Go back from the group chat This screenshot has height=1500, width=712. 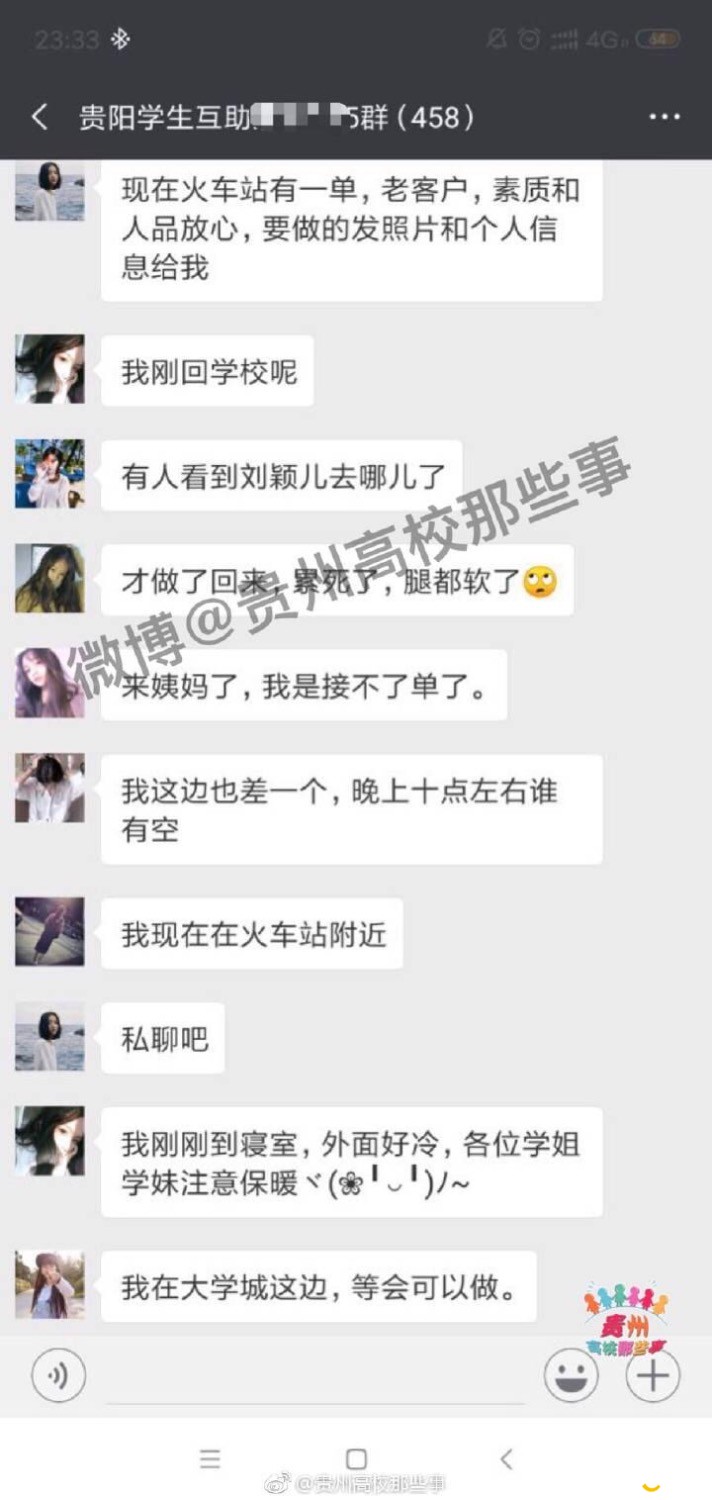[39, 118]
